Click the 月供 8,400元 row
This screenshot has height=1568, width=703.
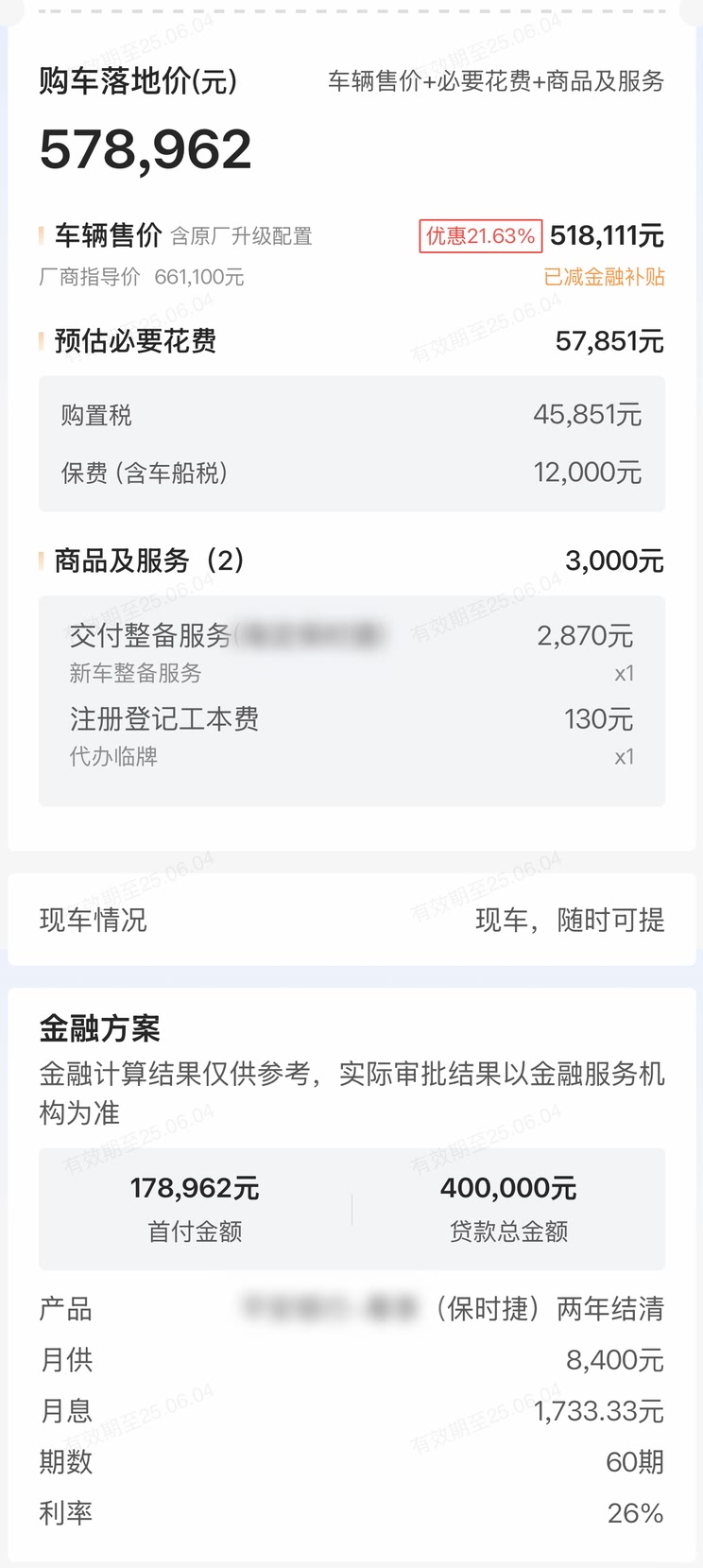point(350,1359)
